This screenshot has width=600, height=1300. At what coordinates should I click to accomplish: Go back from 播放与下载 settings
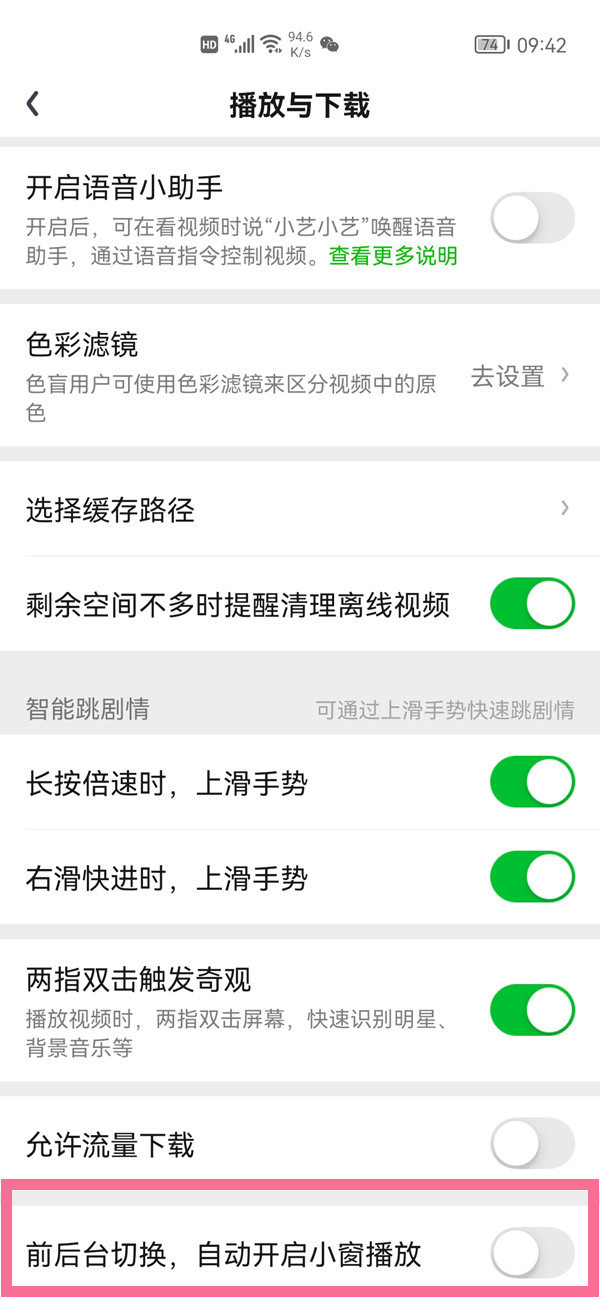33,104
